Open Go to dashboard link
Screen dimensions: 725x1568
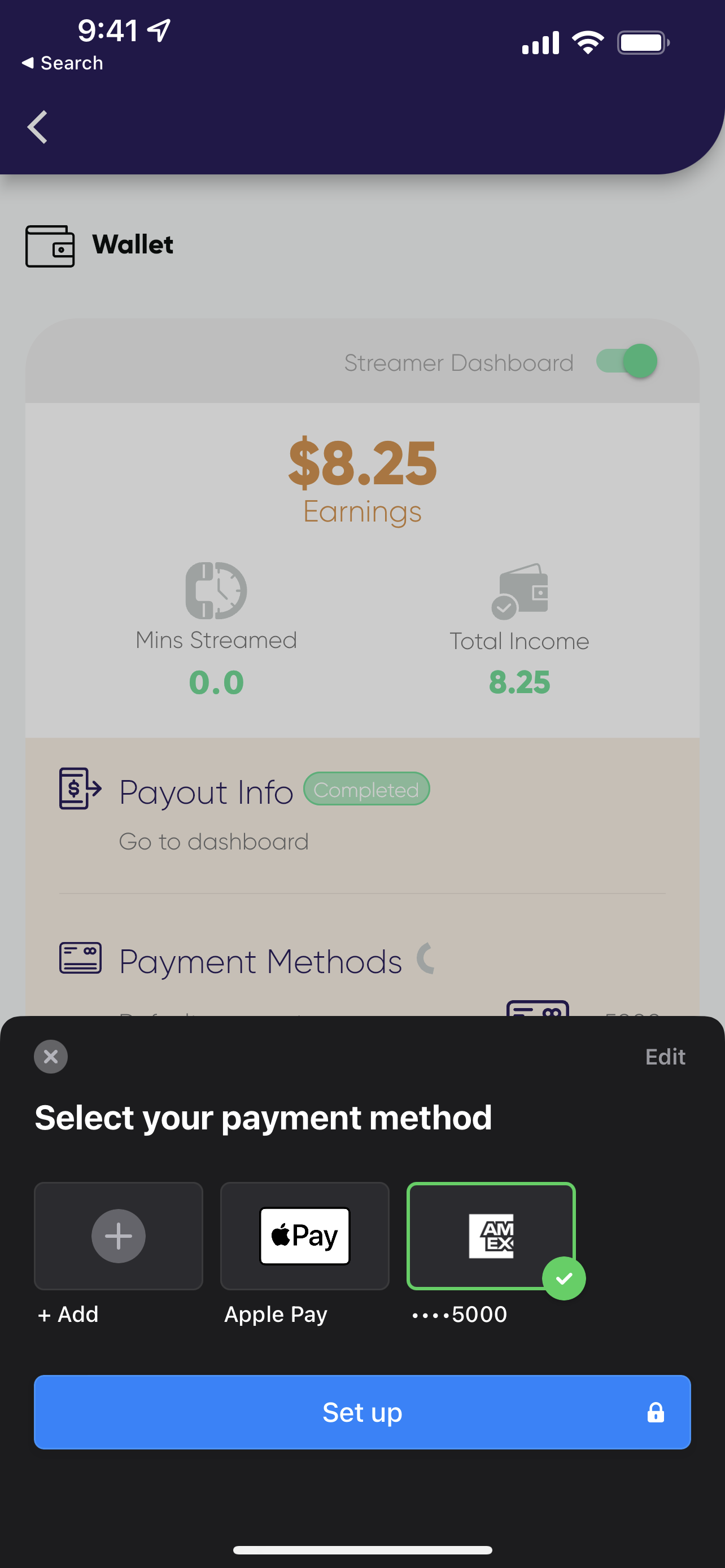pyautogui.click(x=213, y=841)
